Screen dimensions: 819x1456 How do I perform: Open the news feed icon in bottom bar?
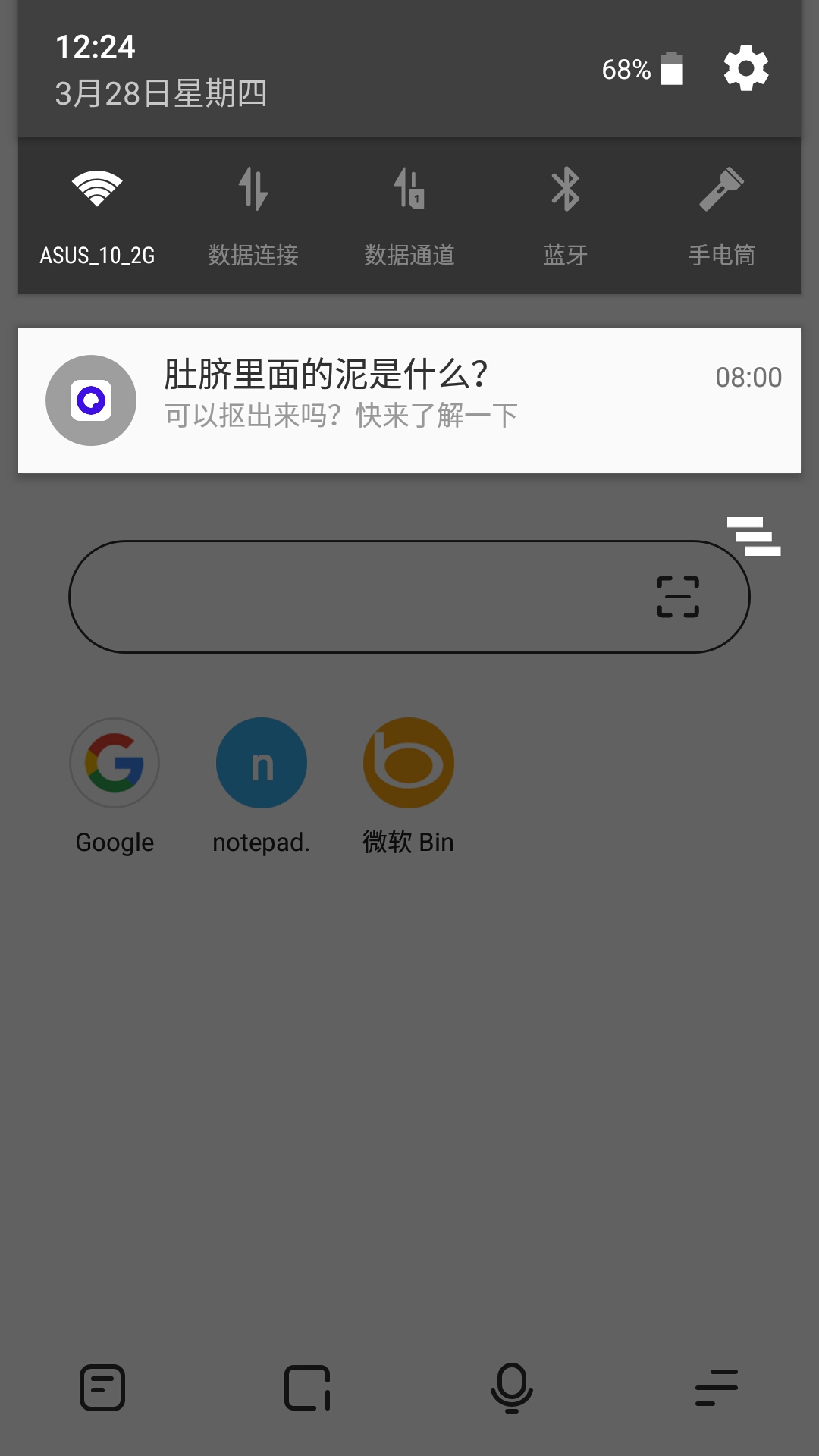(x=102, y=1388)
